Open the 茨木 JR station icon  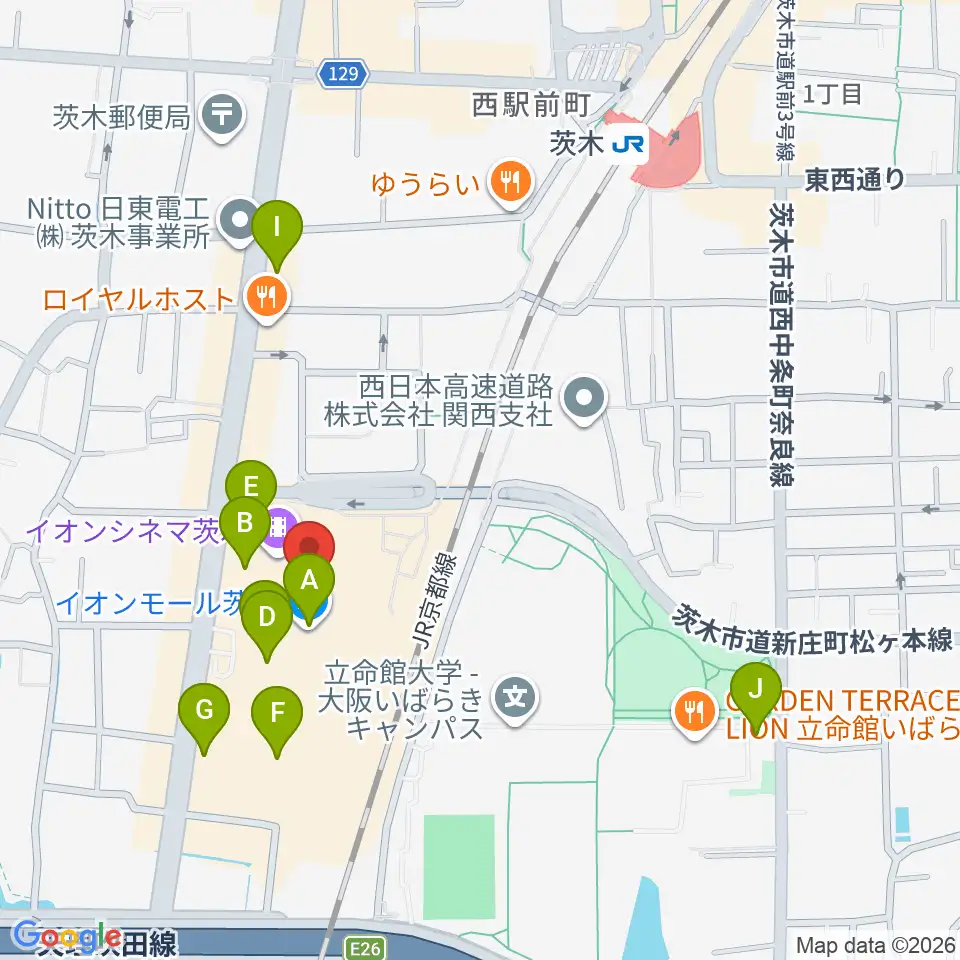pos(628,144)
